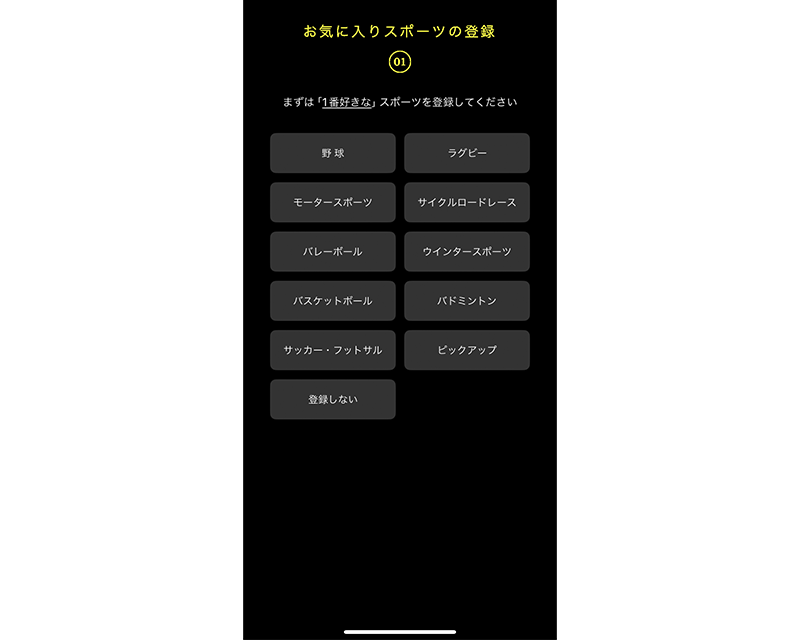Pick バドミントン as favorite sport

click(x=467, y=301)
